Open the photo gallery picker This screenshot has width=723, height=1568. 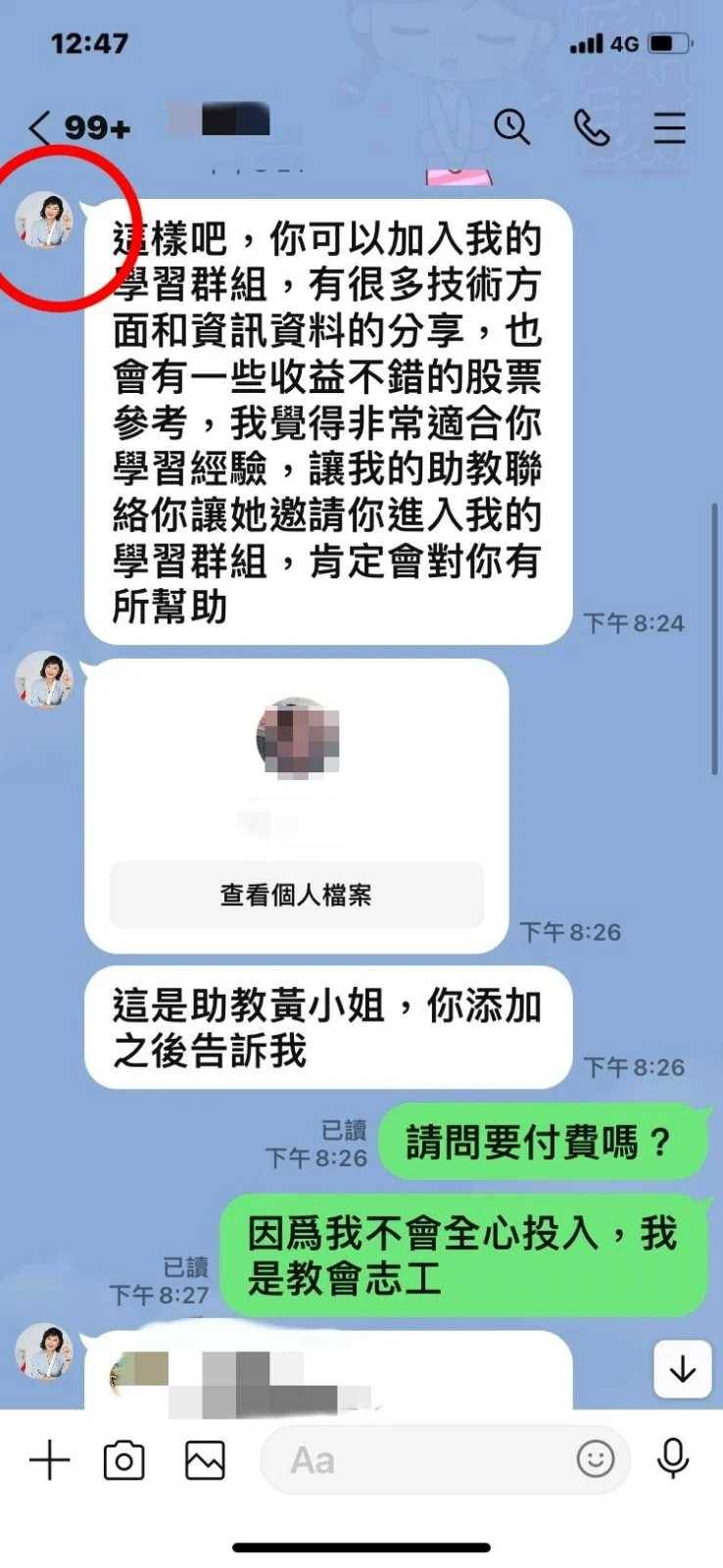205,1460
